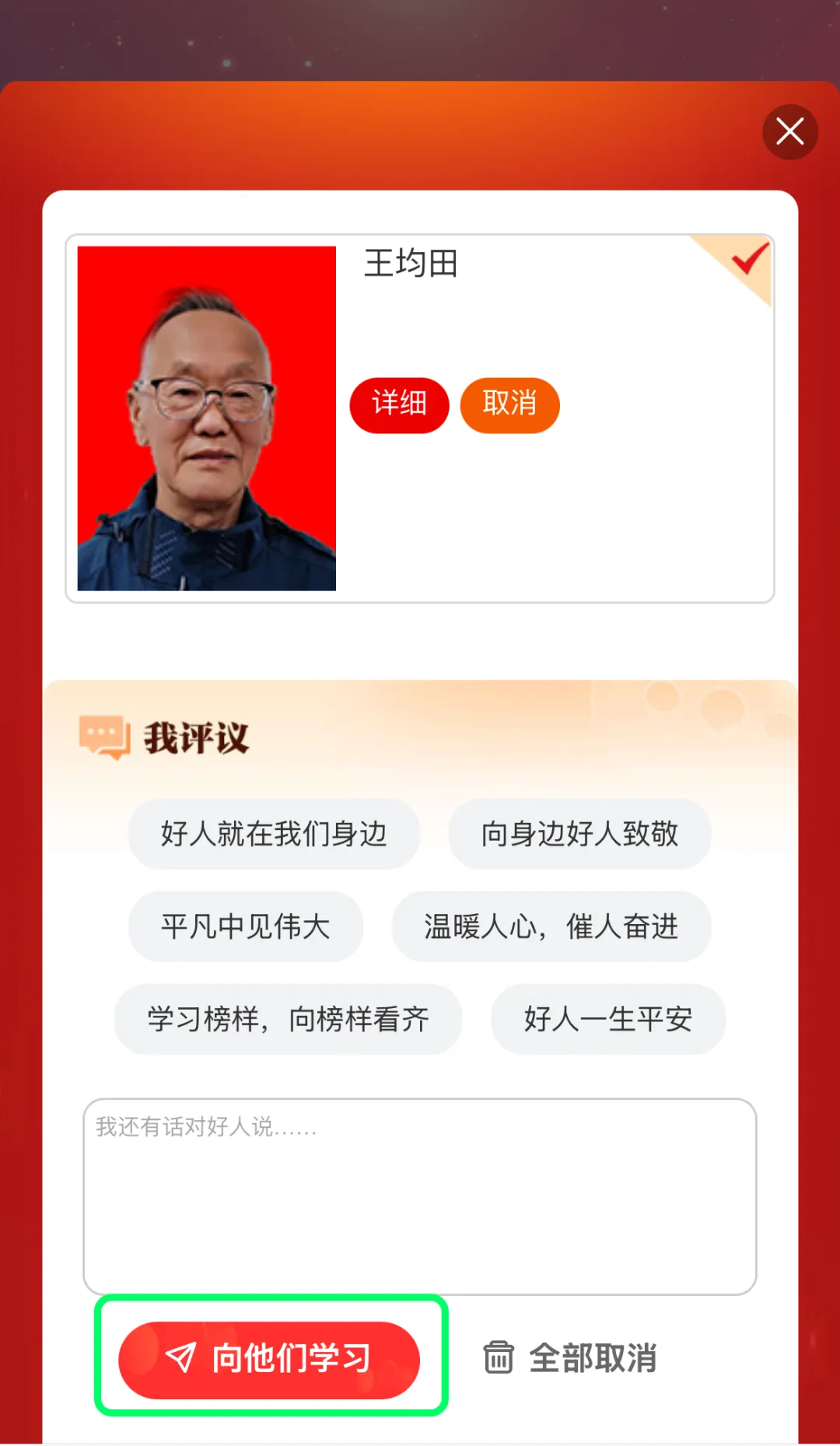This screenshot has width=840, height=1446.
Task: Submit with the 向他们学习 button
Action: click(269, 1360)
